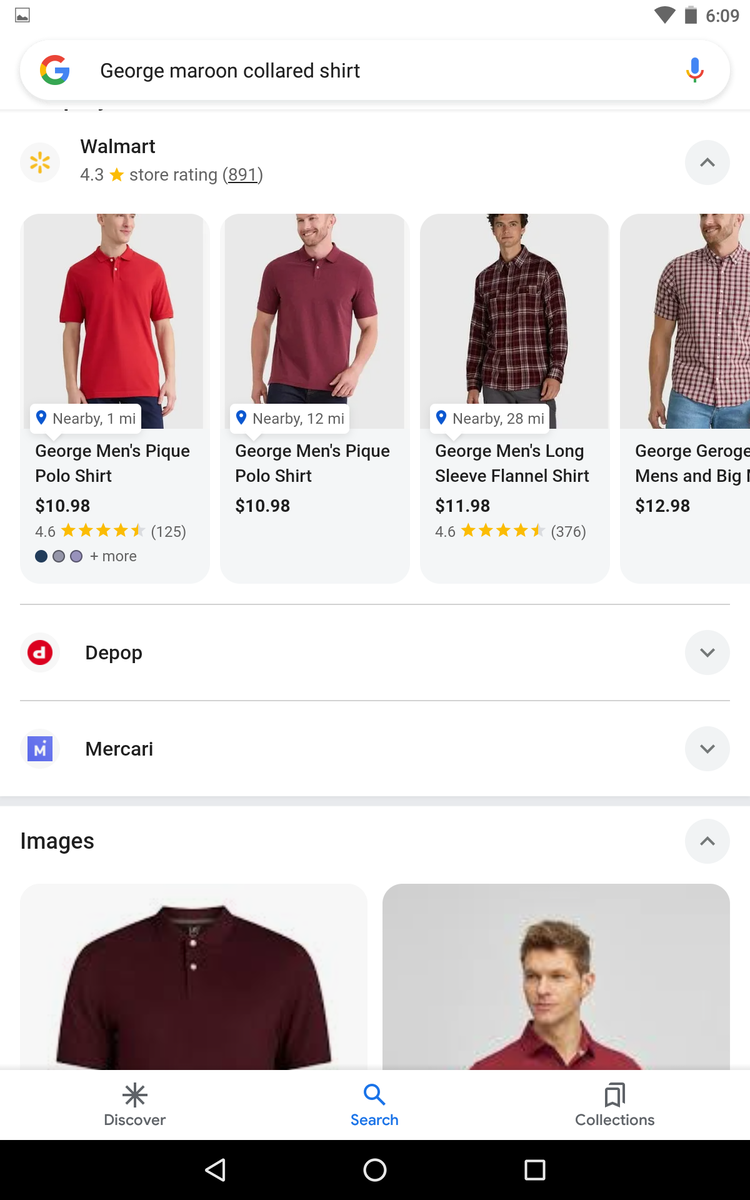Switch to the Collections tab
The height and width of the screenshot is (1200, 750).
point(614,1105)
